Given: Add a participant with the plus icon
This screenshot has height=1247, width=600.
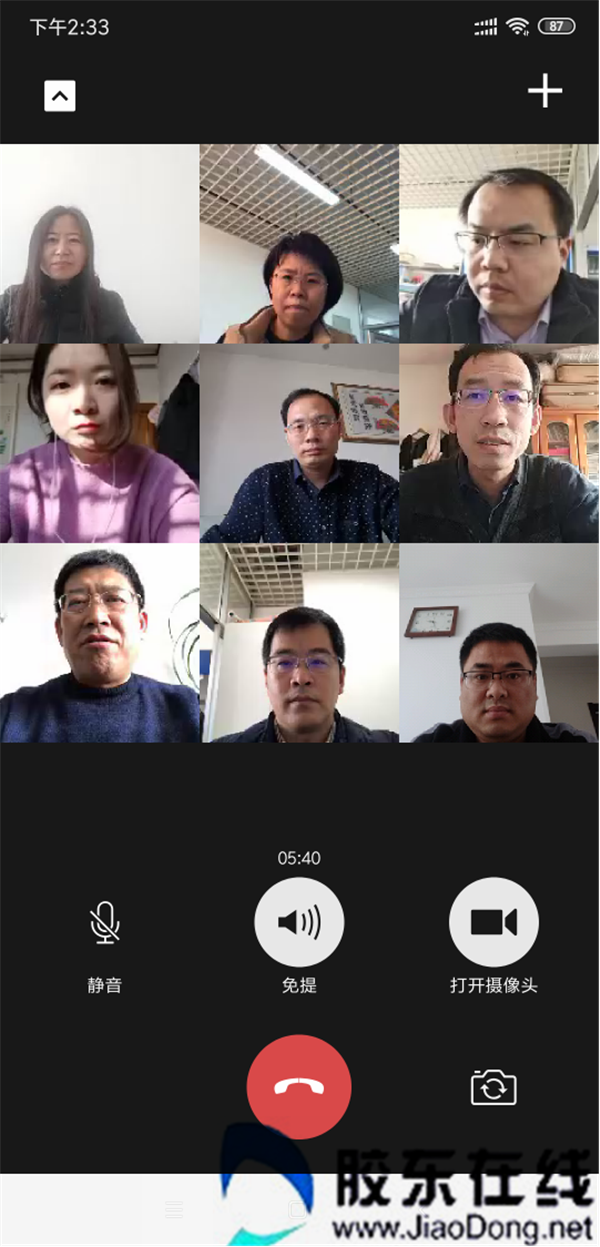Looking at the screenshot, I should (x=545, y=92).
